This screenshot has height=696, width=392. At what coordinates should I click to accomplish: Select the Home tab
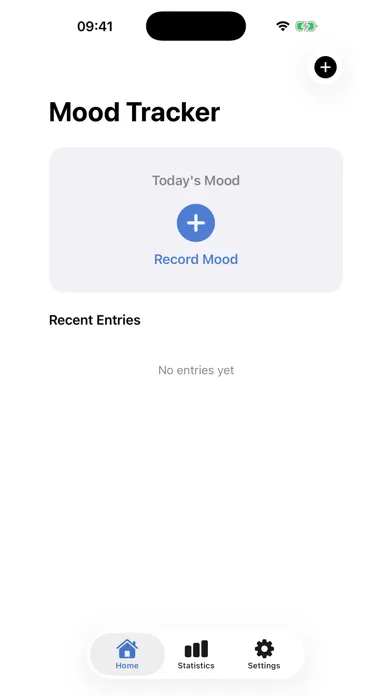127,655
